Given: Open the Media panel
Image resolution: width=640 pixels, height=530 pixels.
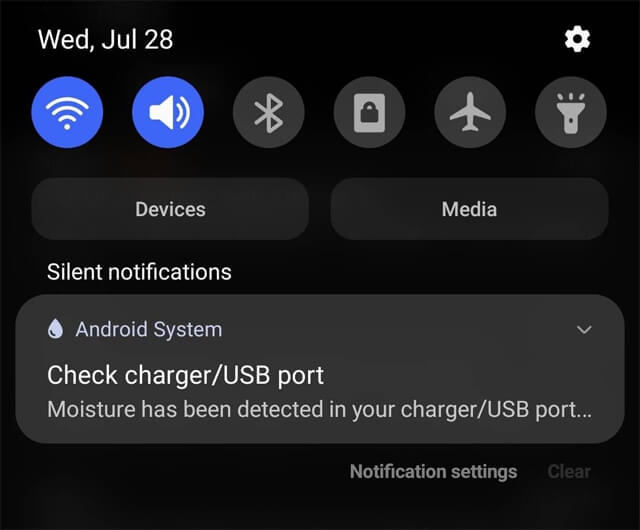Looking at the screenshot, I should point(469,209).
